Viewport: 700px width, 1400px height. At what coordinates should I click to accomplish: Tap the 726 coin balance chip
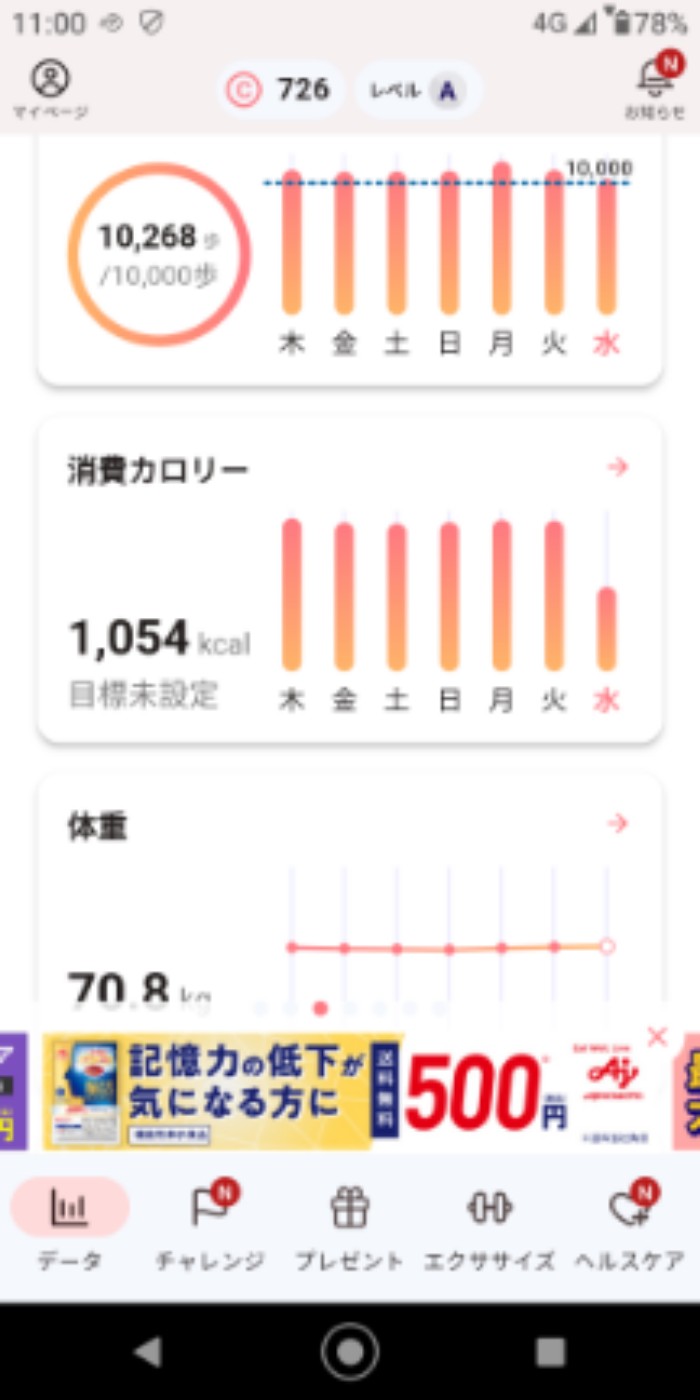(281, 90)
